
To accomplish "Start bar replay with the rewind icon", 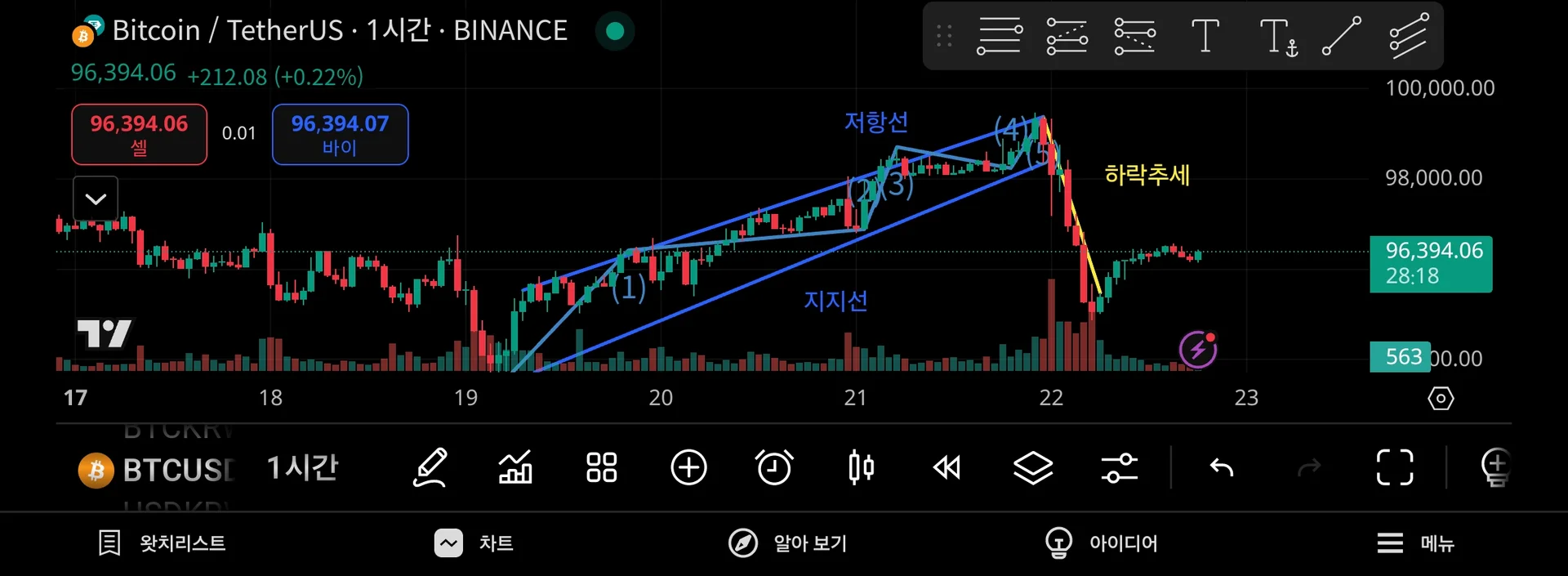I will click(x=947, y=468).
